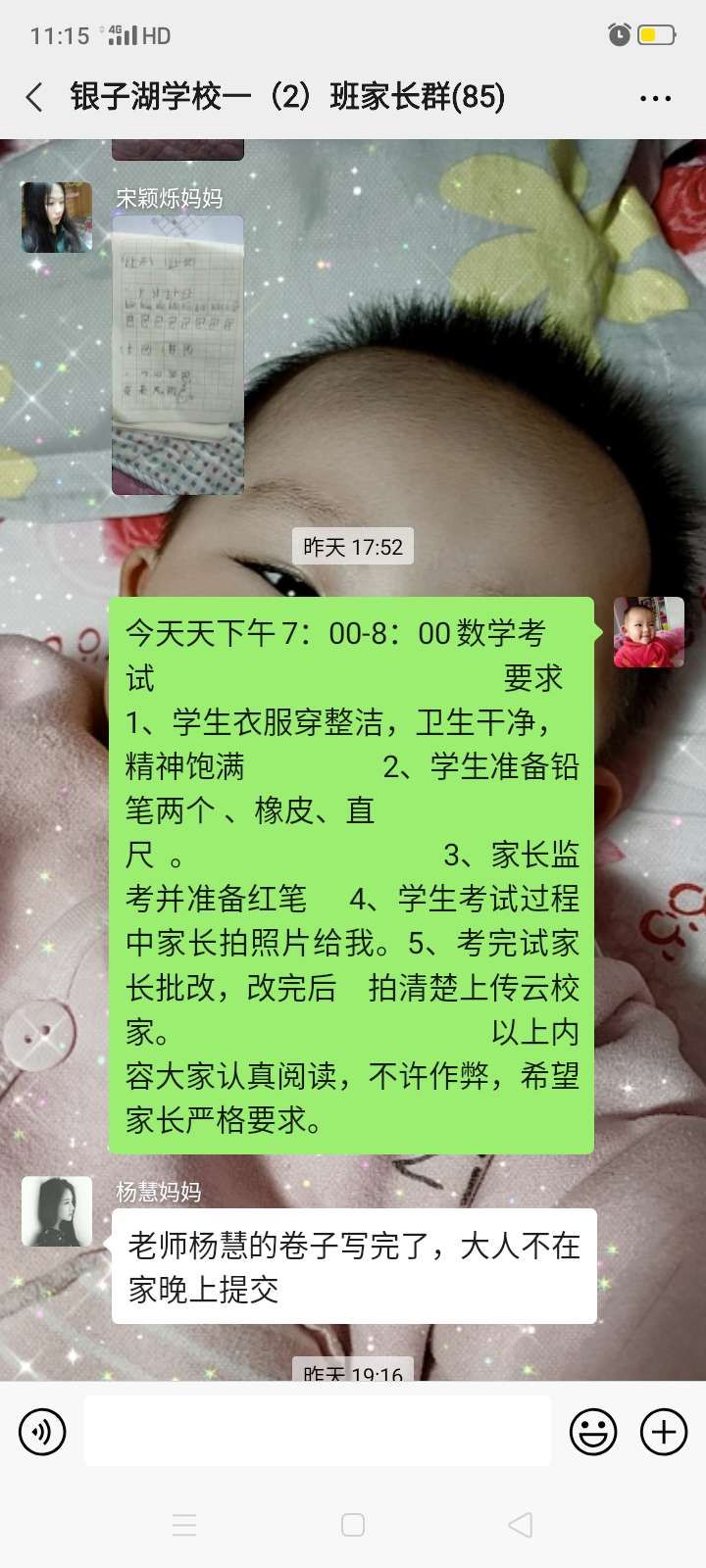Open the homework photo from 宋颖烁妈妈
The image size is (706, 1568).
[x=177, y=355]
